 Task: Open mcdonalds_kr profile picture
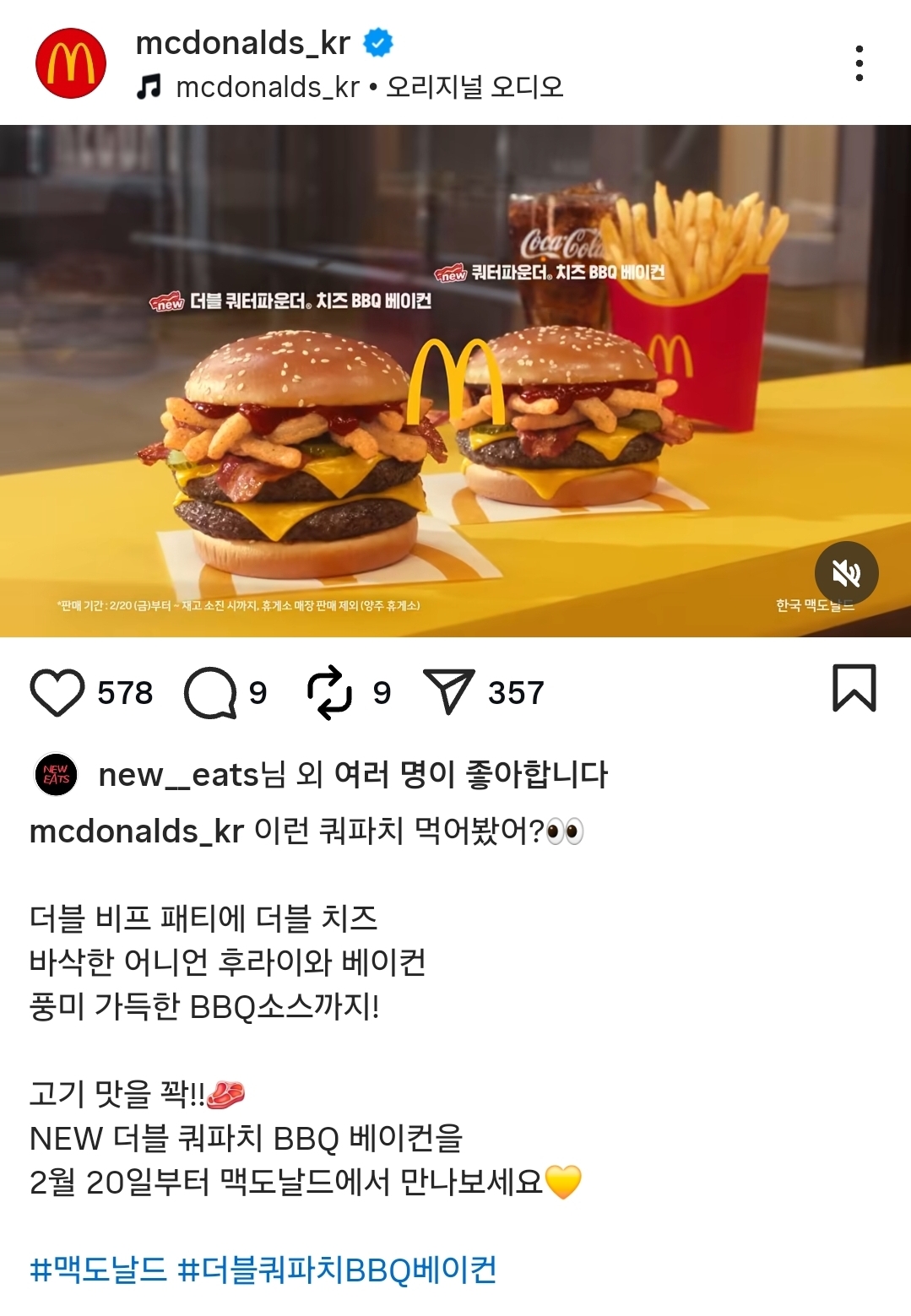pyautogui.click(x=71, y=64)
